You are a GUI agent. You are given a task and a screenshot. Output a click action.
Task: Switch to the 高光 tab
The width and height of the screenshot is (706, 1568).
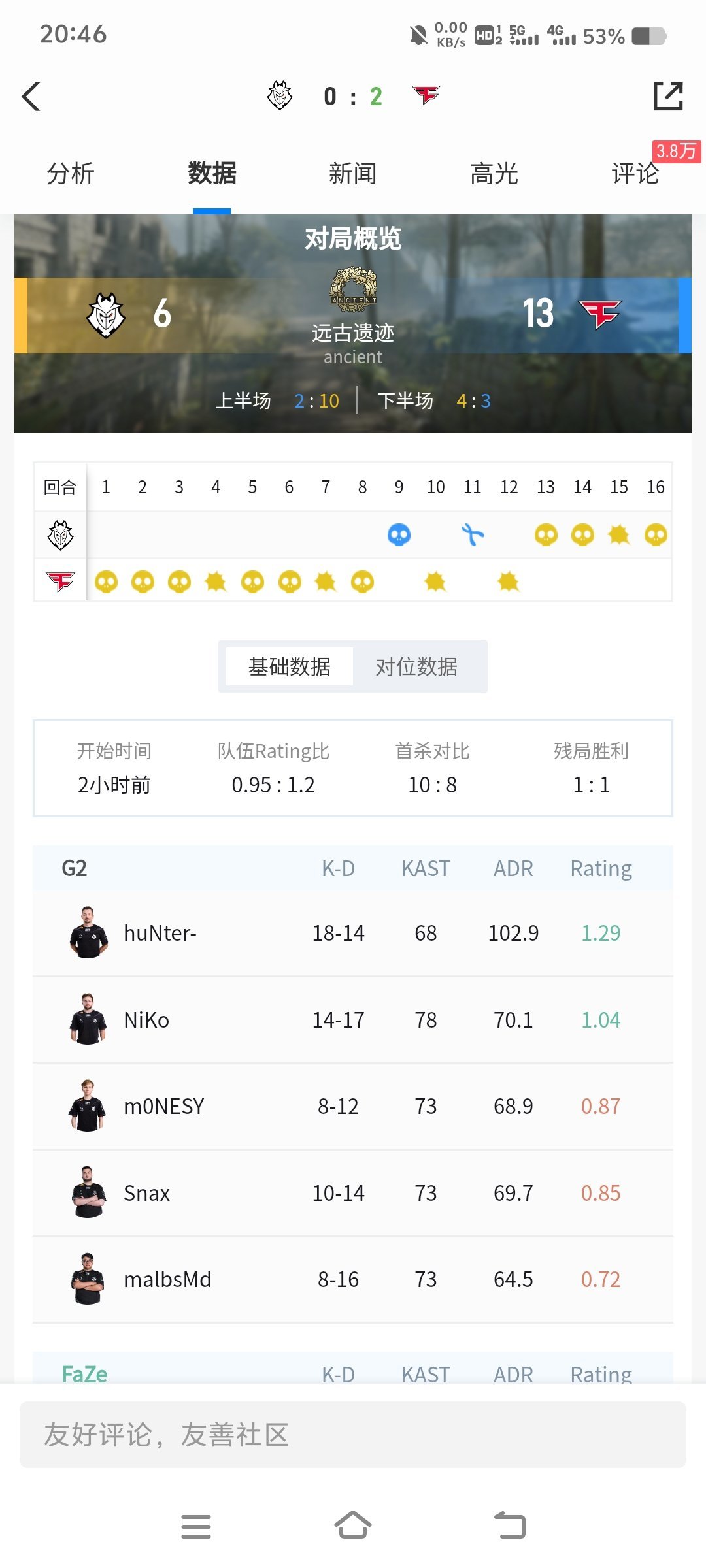tap(494, 174)
